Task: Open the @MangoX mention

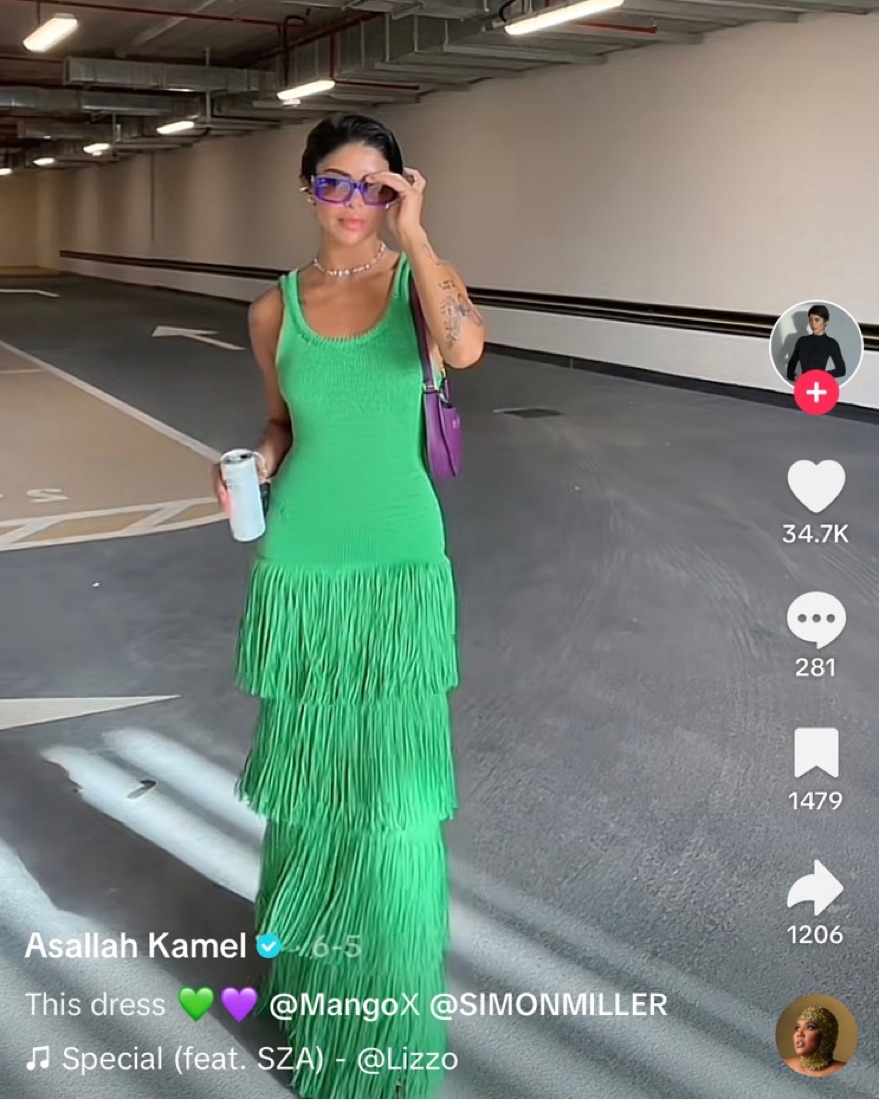Action: click(344, 1004)
